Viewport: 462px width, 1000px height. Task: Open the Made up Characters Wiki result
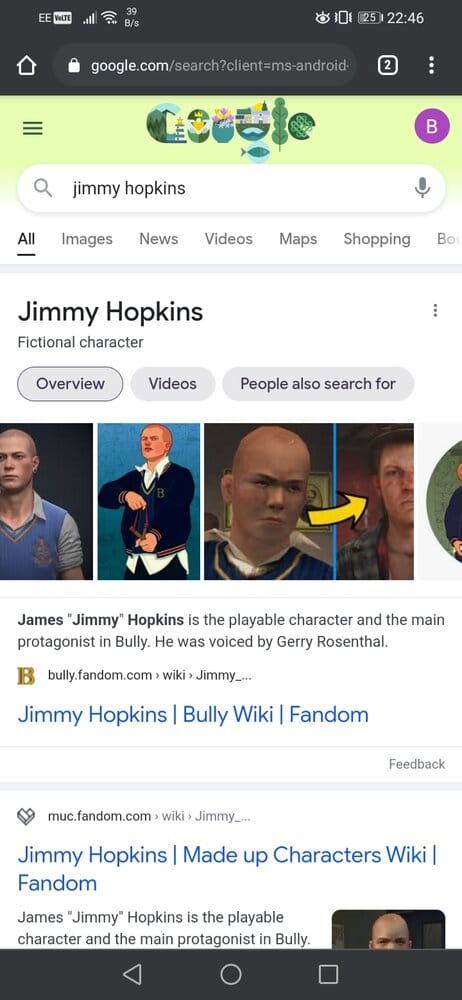click(x=227, y=869)
